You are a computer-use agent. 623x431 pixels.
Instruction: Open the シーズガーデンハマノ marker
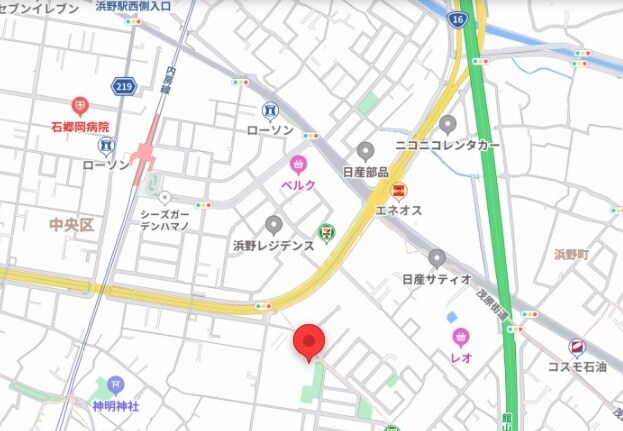tap(165, 198)
